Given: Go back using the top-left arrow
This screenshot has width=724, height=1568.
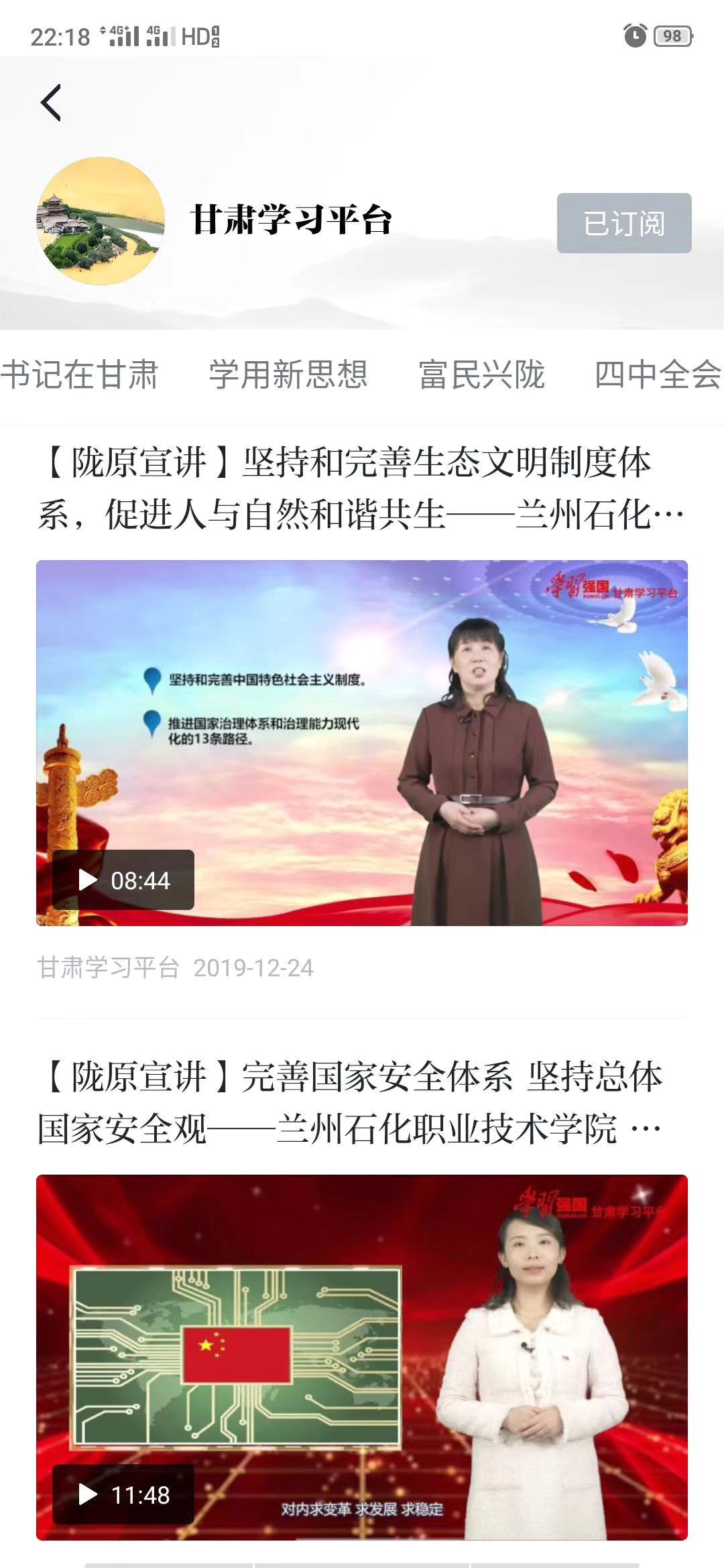Looking at the screenshot, I should 51,103.
